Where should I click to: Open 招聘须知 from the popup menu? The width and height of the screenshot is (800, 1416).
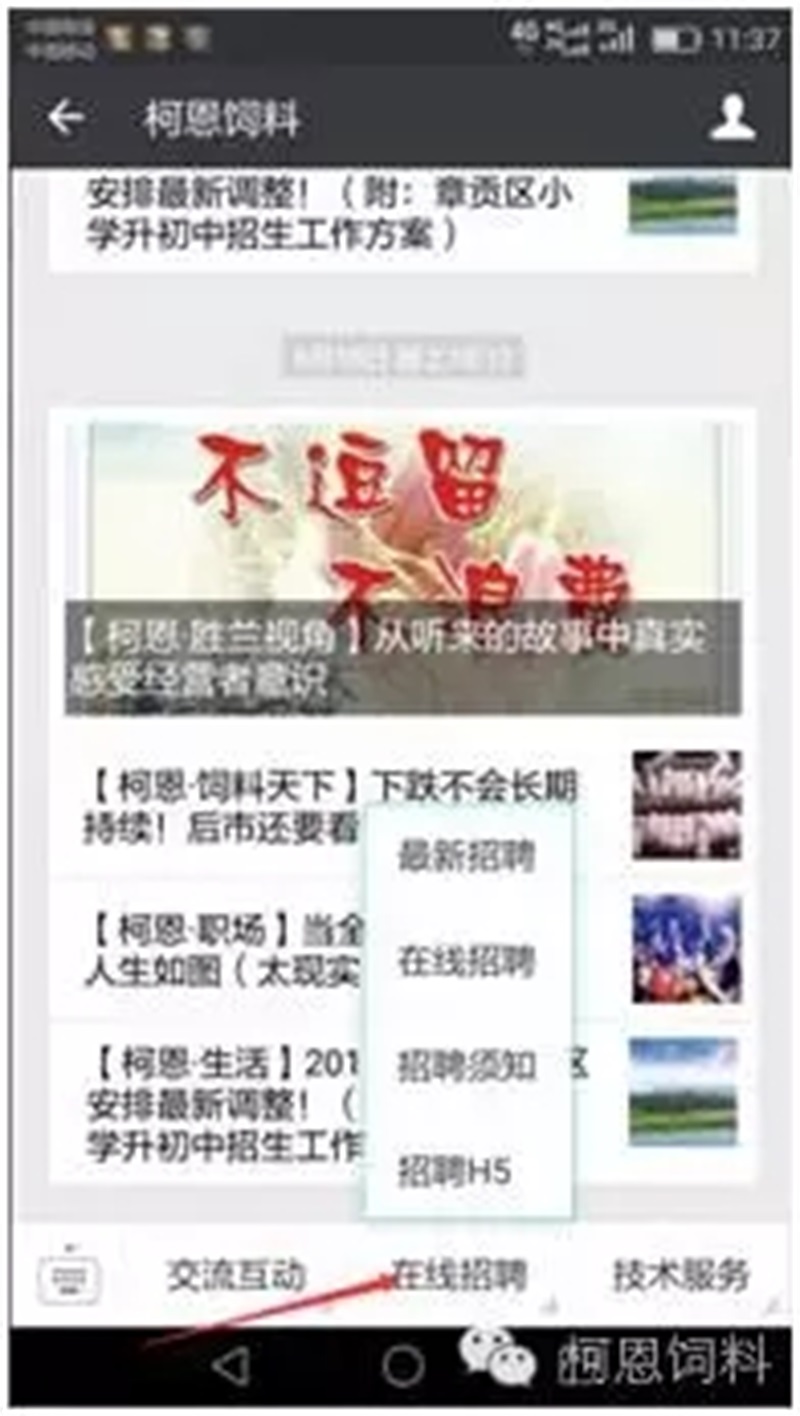(x=467, y=1067)
